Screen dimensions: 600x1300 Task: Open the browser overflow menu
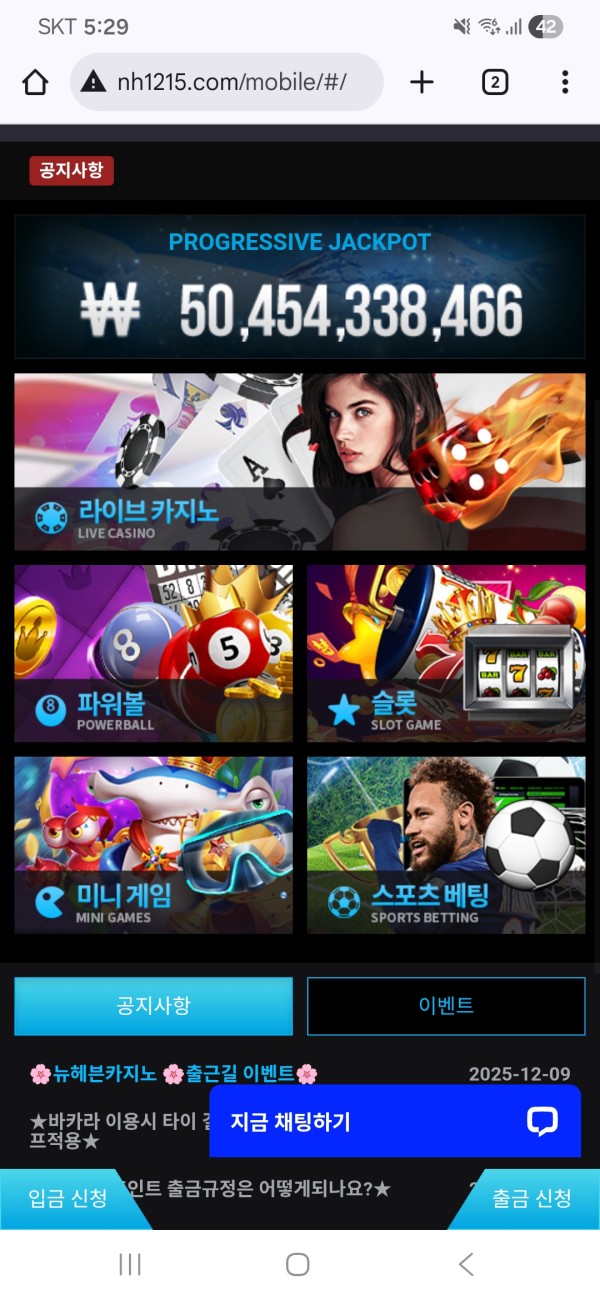[565, 82]
